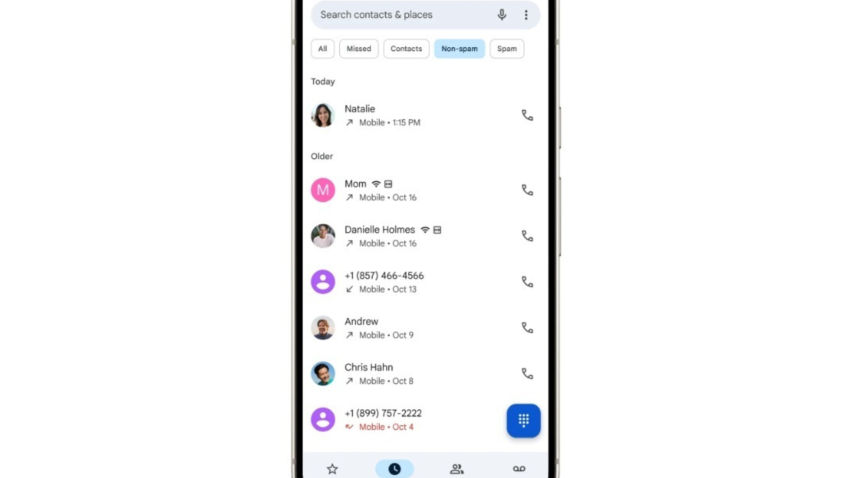Open the overflow menu
This screenshot has width=850, height=478.
click(x=526, y=15)
